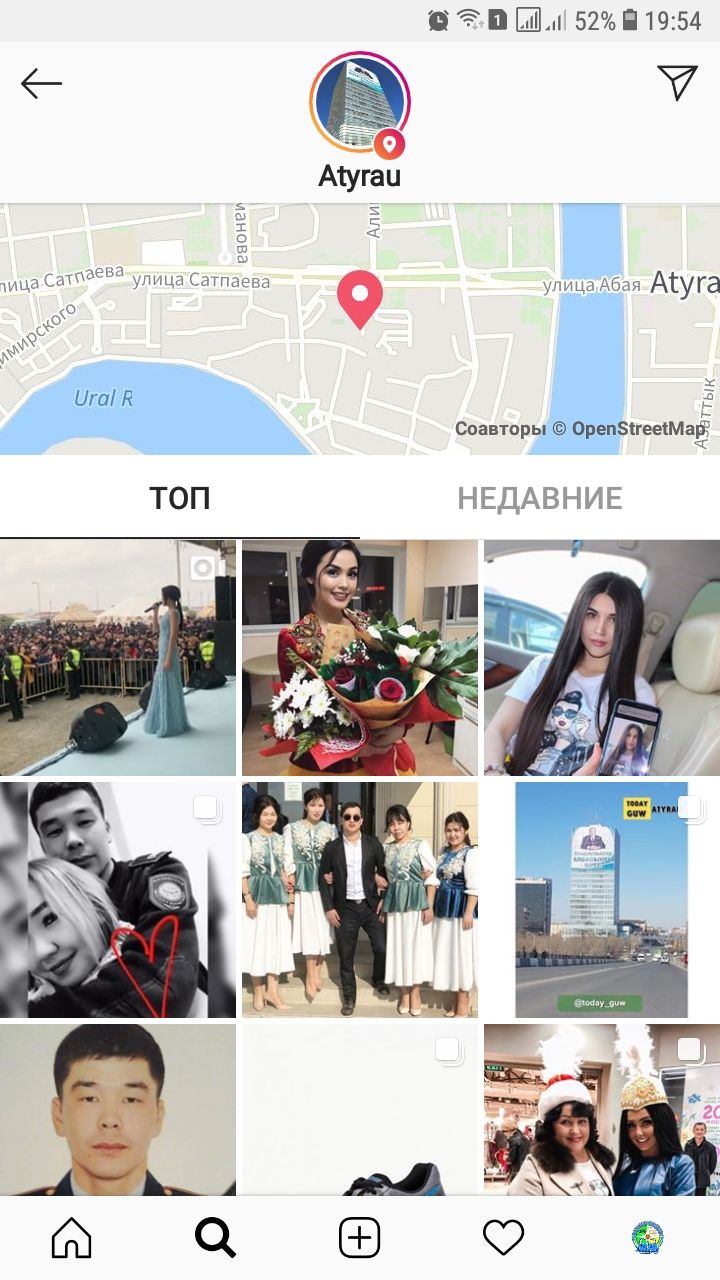This screenshot has width=720, height=1280.
Task: Open the singer on stage video post
Action: [118, 658]
